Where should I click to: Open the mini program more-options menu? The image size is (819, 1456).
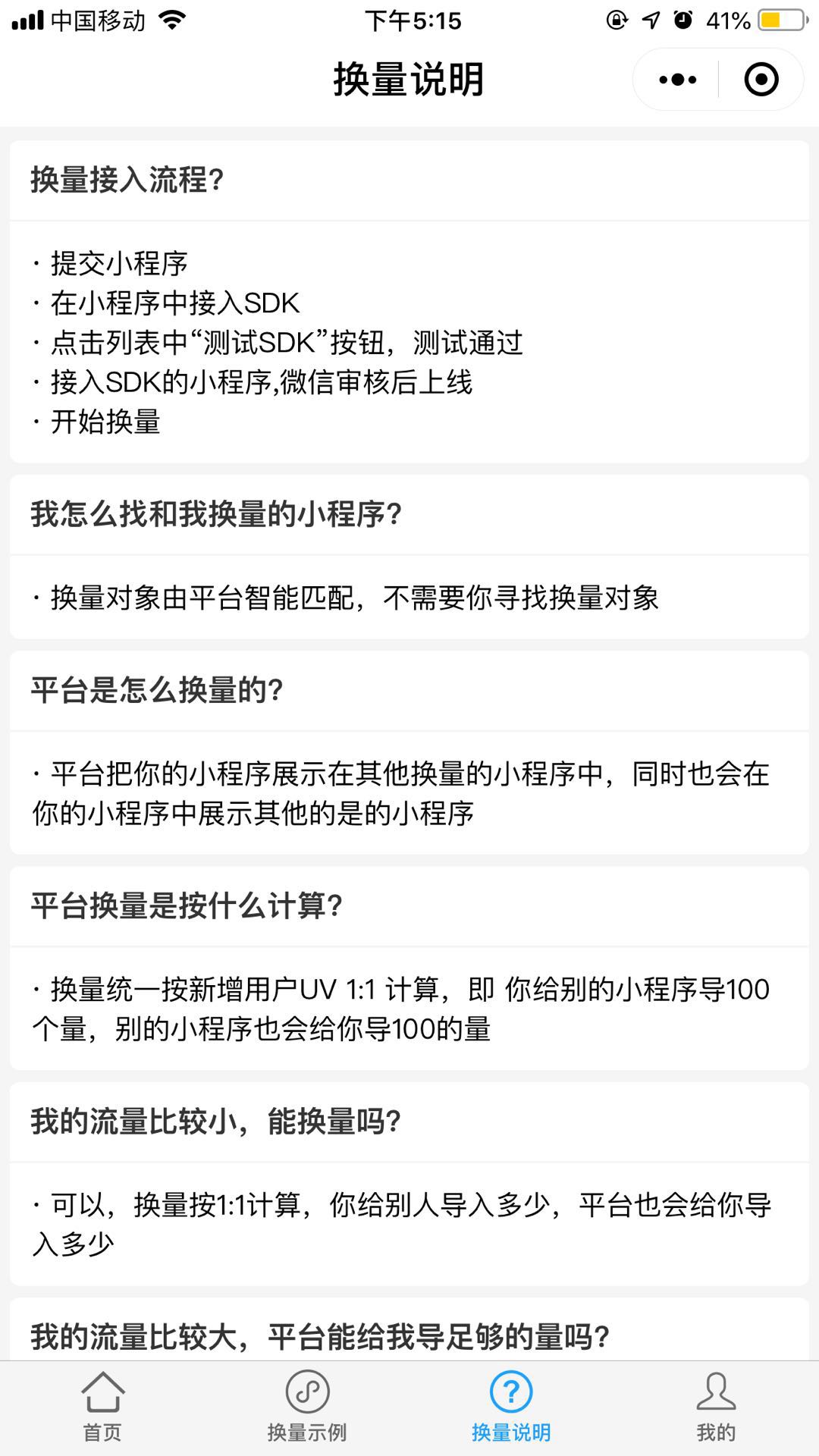[677, 80]
